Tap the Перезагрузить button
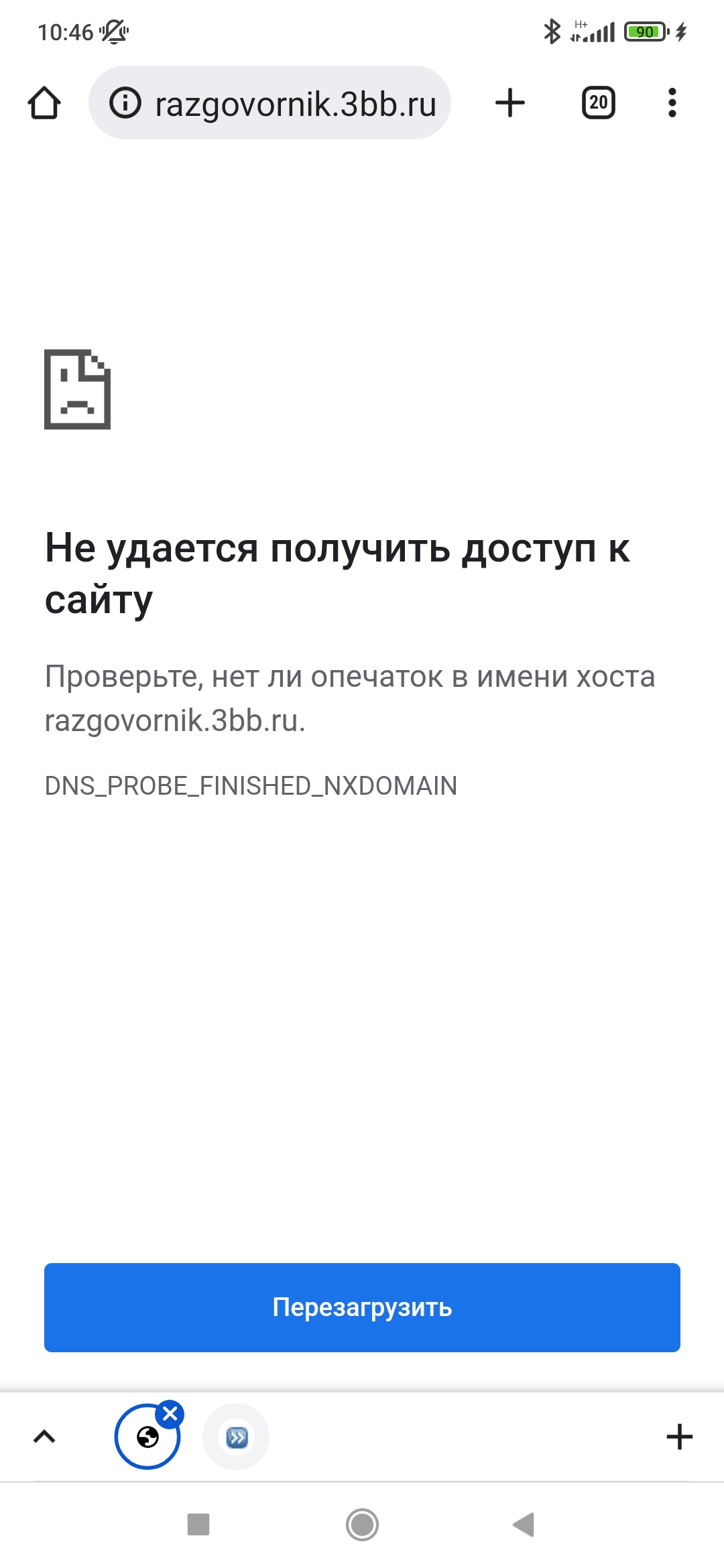Viewport: 724px width, 1568px height. pos(362,1307)
